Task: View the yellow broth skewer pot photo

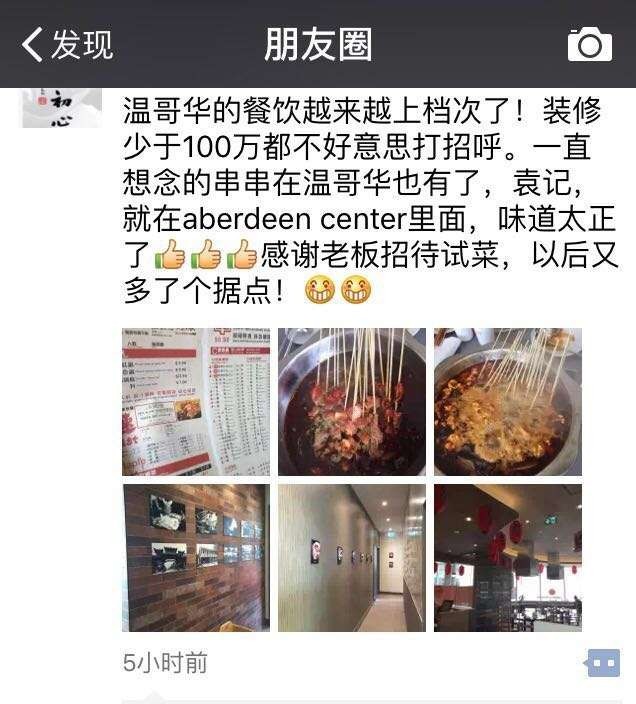Action: [x=508, y=402]
